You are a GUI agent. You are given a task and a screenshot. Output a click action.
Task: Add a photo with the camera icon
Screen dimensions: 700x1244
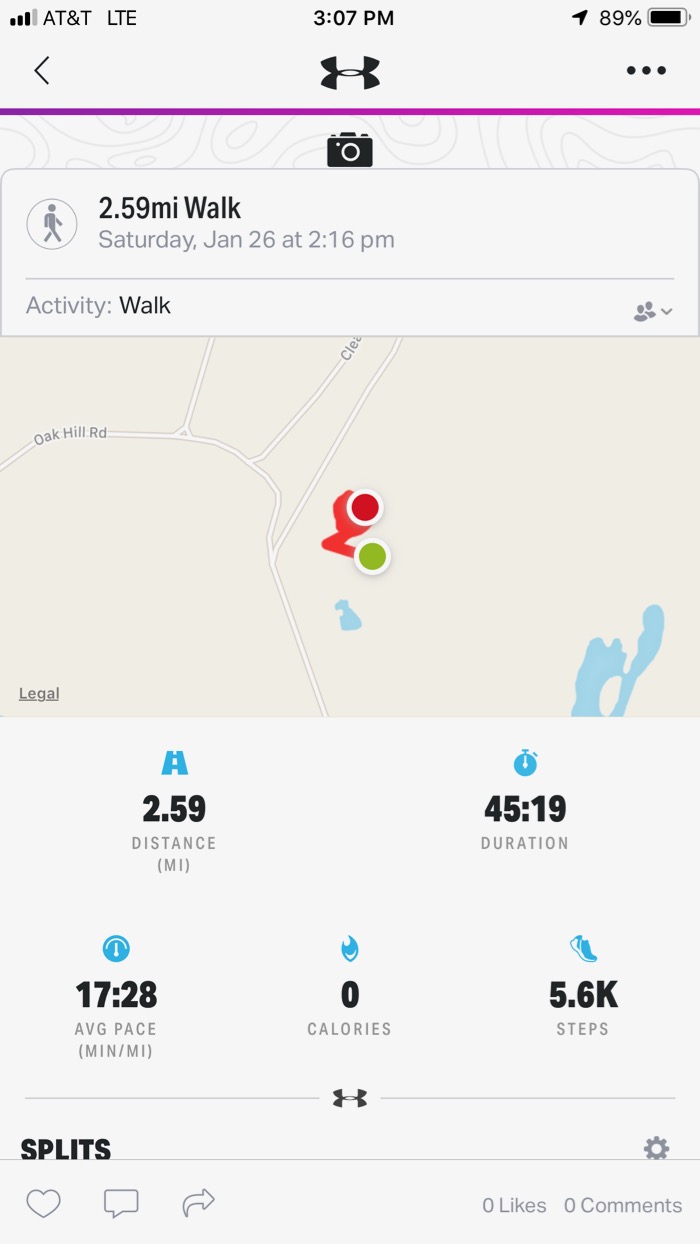350,150
